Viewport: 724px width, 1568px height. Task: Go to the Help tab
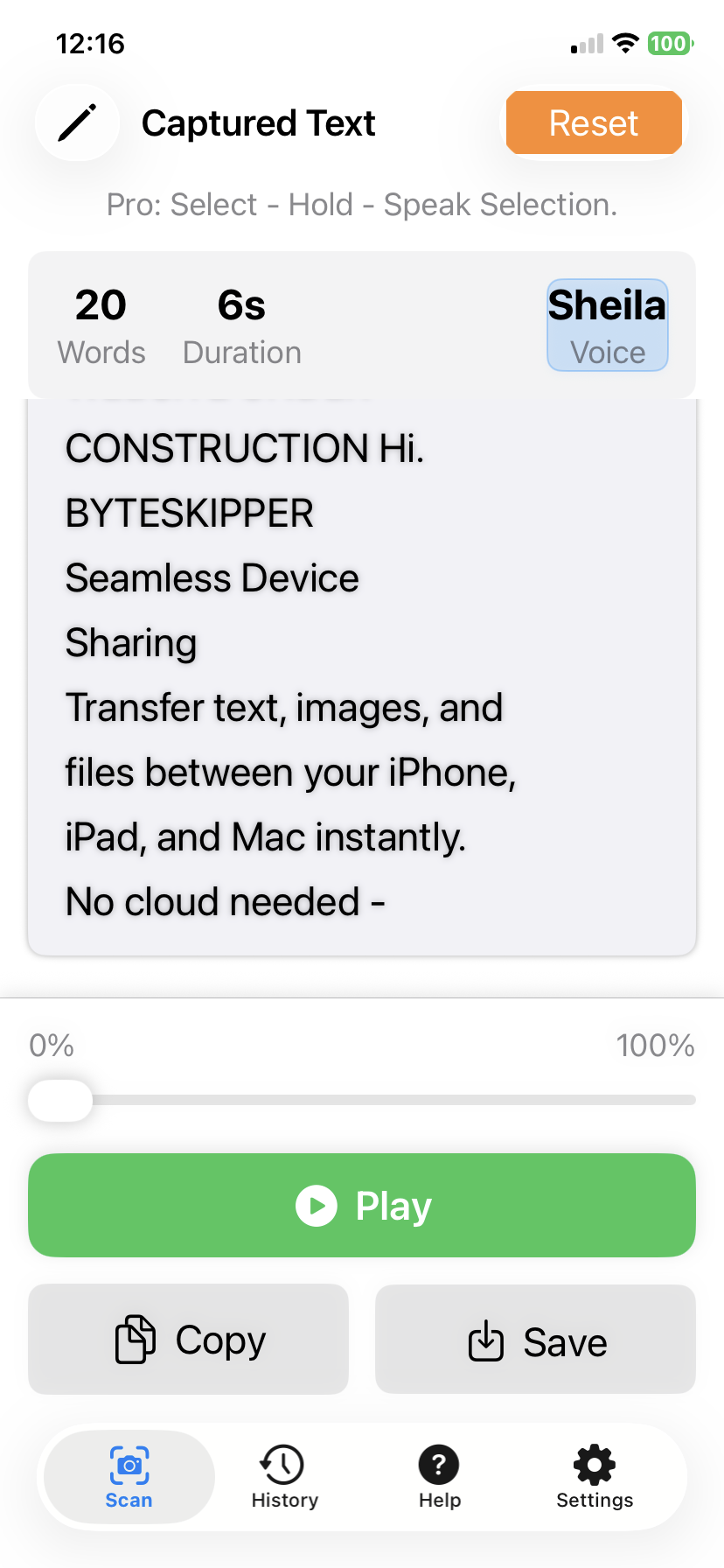click(x=439, y=1477)
